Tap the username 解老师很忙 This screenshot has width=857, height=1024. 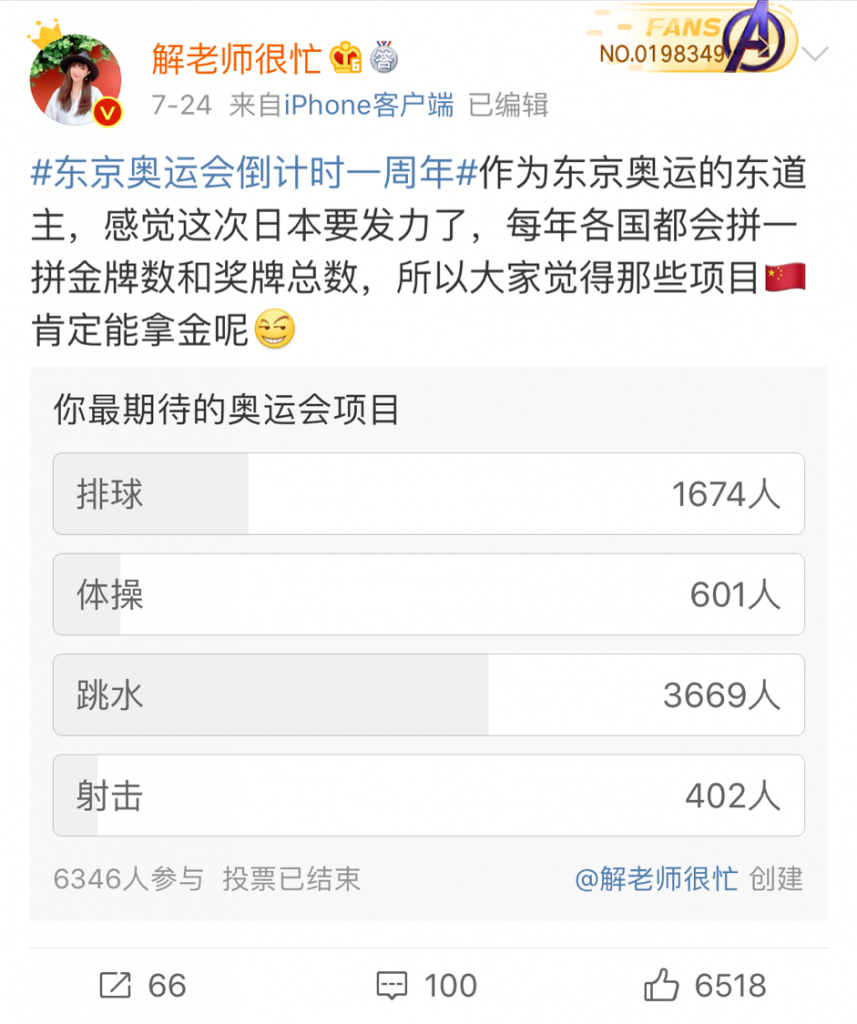[236, 58]
